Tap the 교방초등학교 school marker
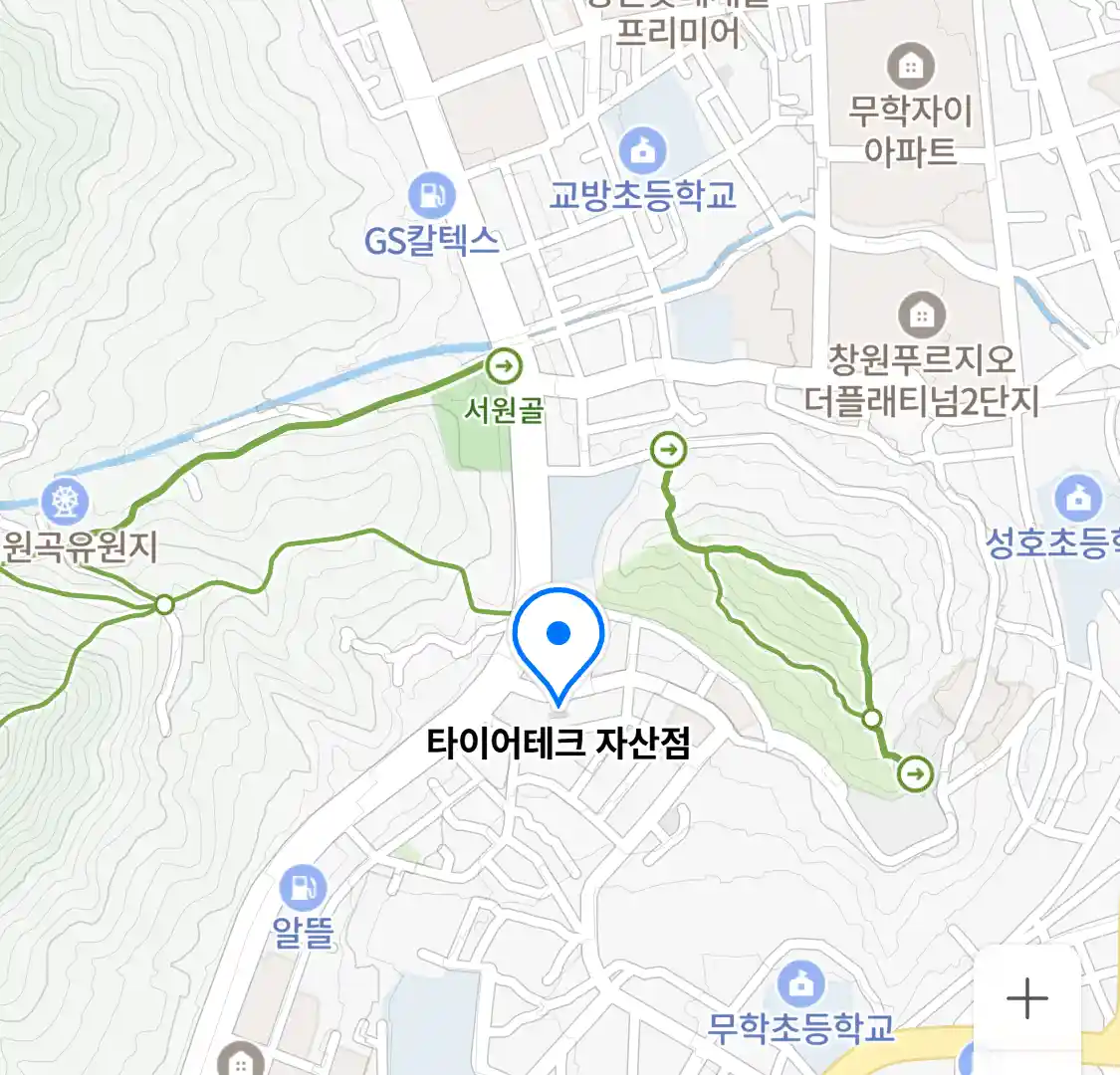This screenshot has height=1075, width=1120. click(x=642, y=152)
